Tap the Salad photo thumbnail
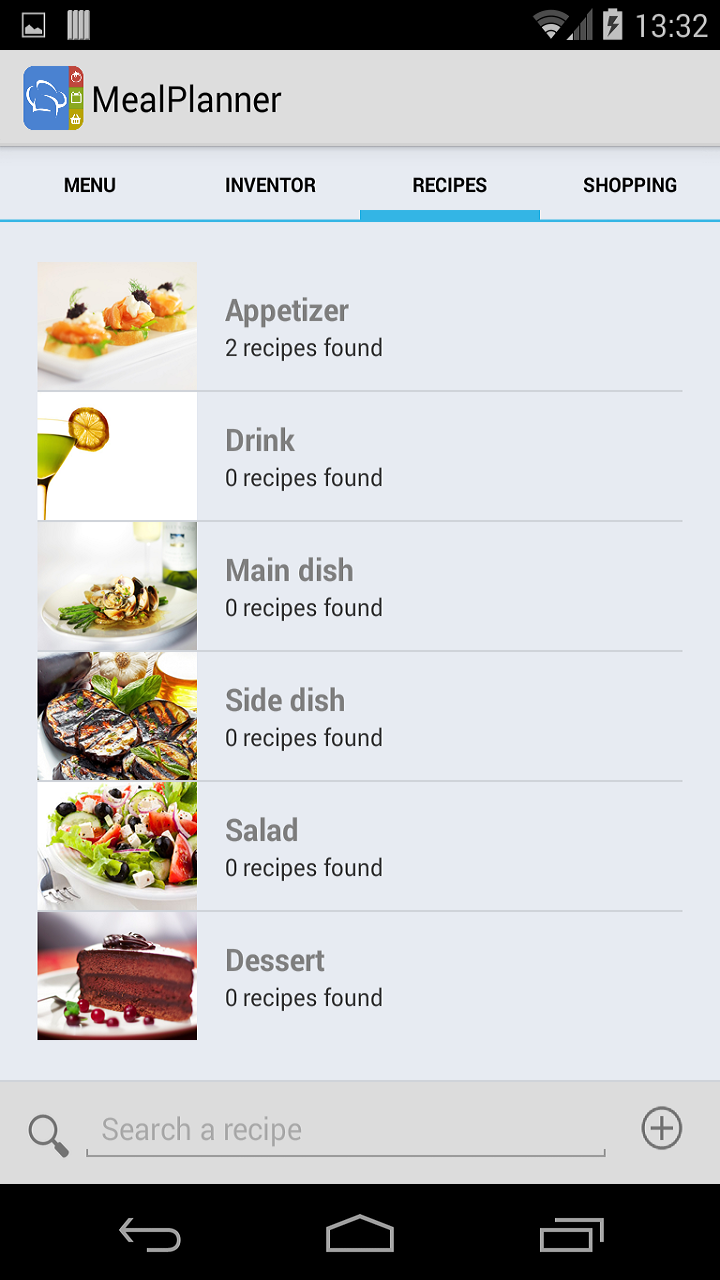The width and height of the screenshot is (720, 1280). [116, 845]
